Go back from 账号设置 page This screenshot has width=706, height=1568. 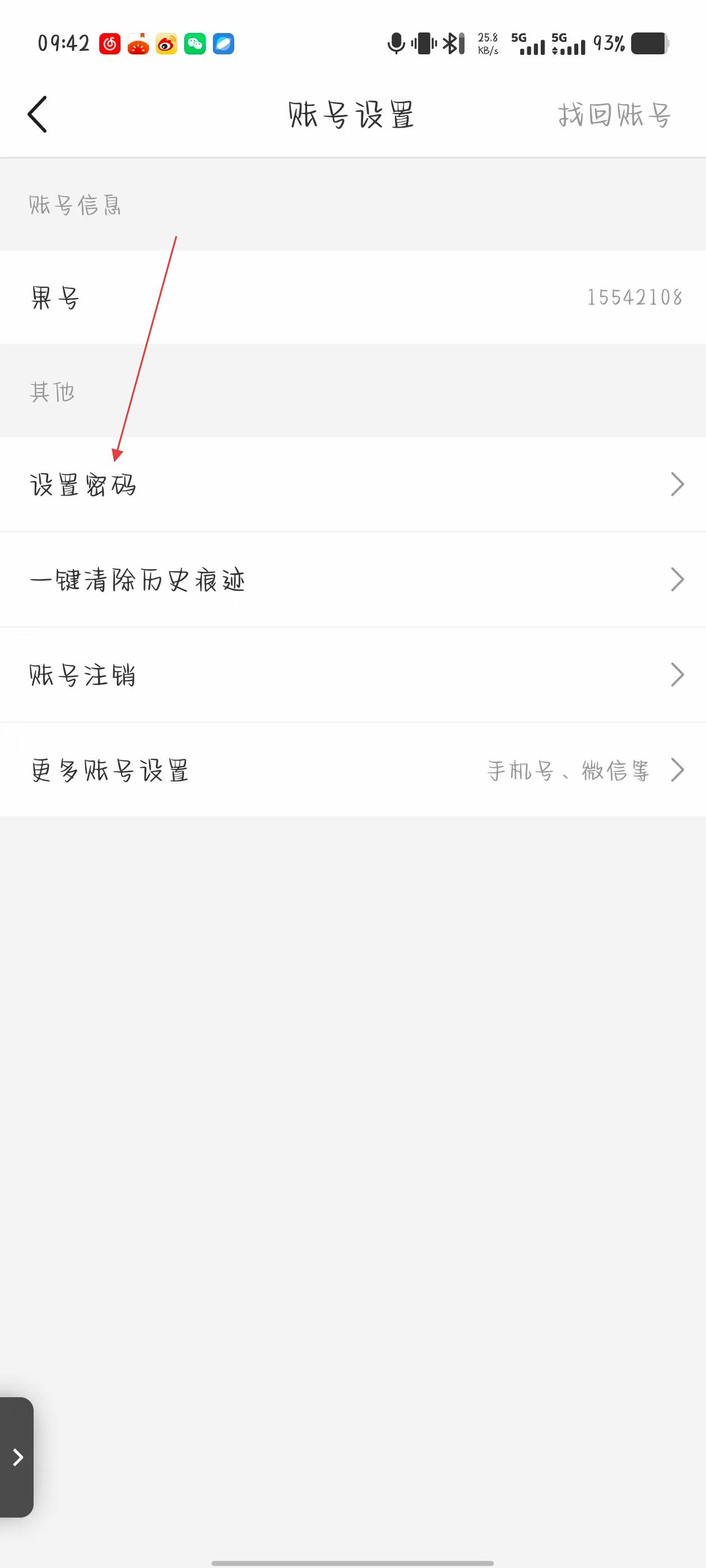(x=38, y=114)
